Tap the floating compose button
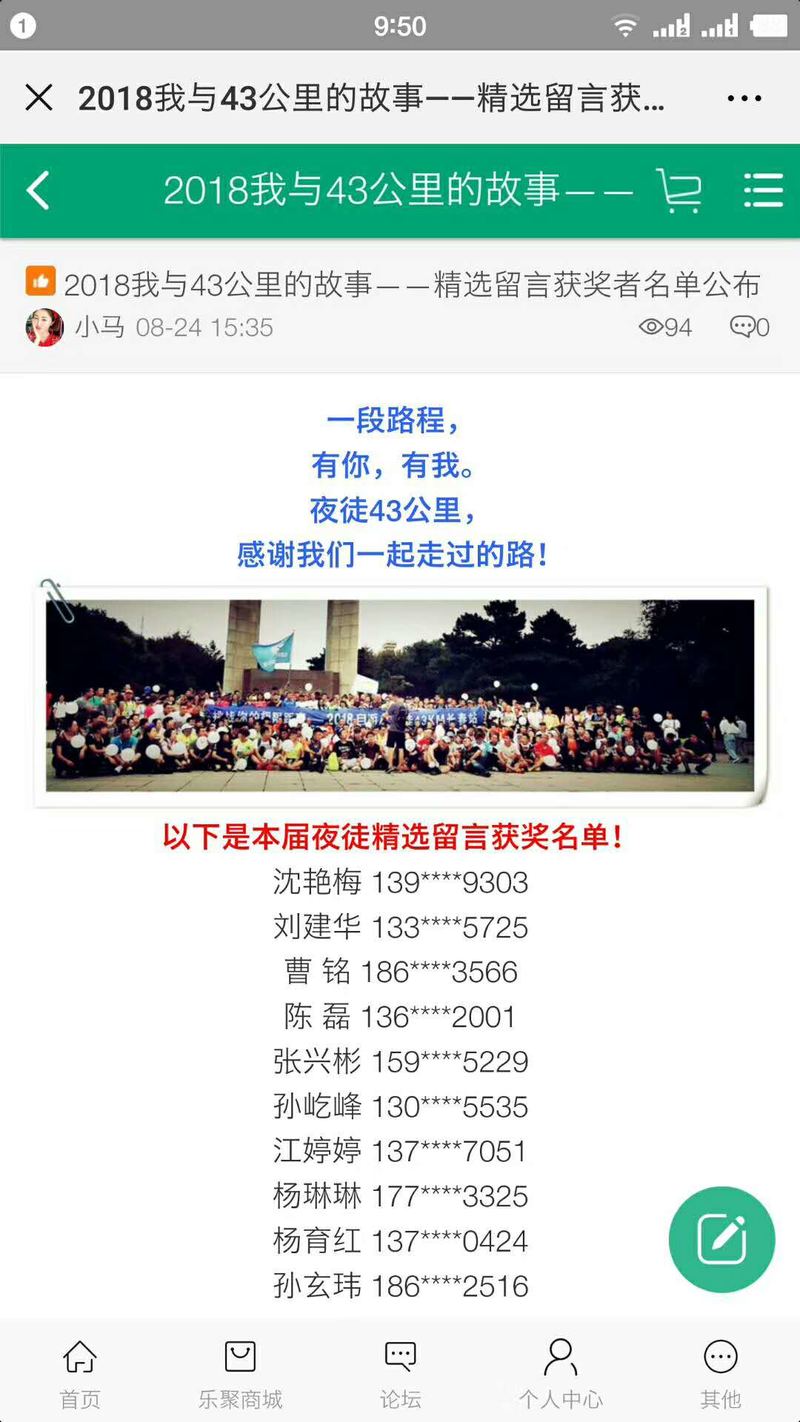The width and height of the screenshot is (800, 1422). click(x=722, y=1239)
